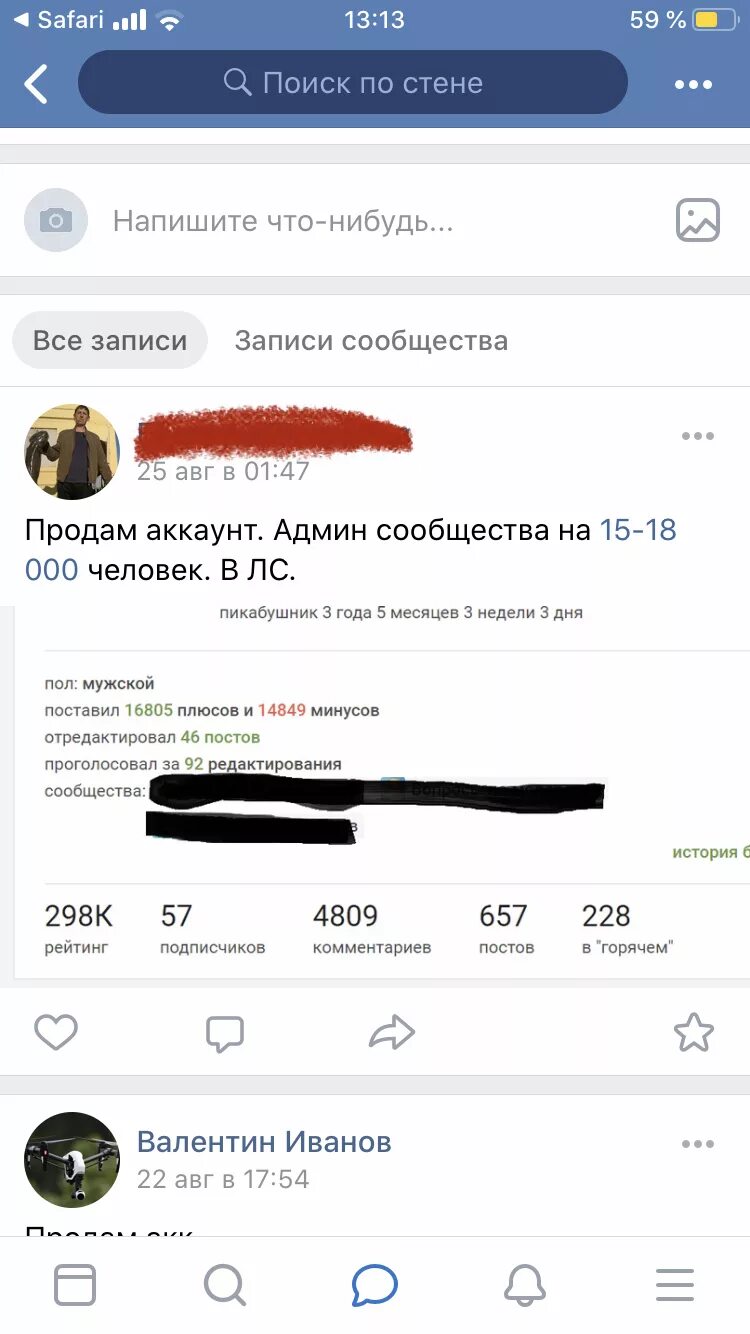Toggle the 'Все записи' filter chip
Image resolution: width=750 pixels, height=1334 pixels.
click(109, 340)
